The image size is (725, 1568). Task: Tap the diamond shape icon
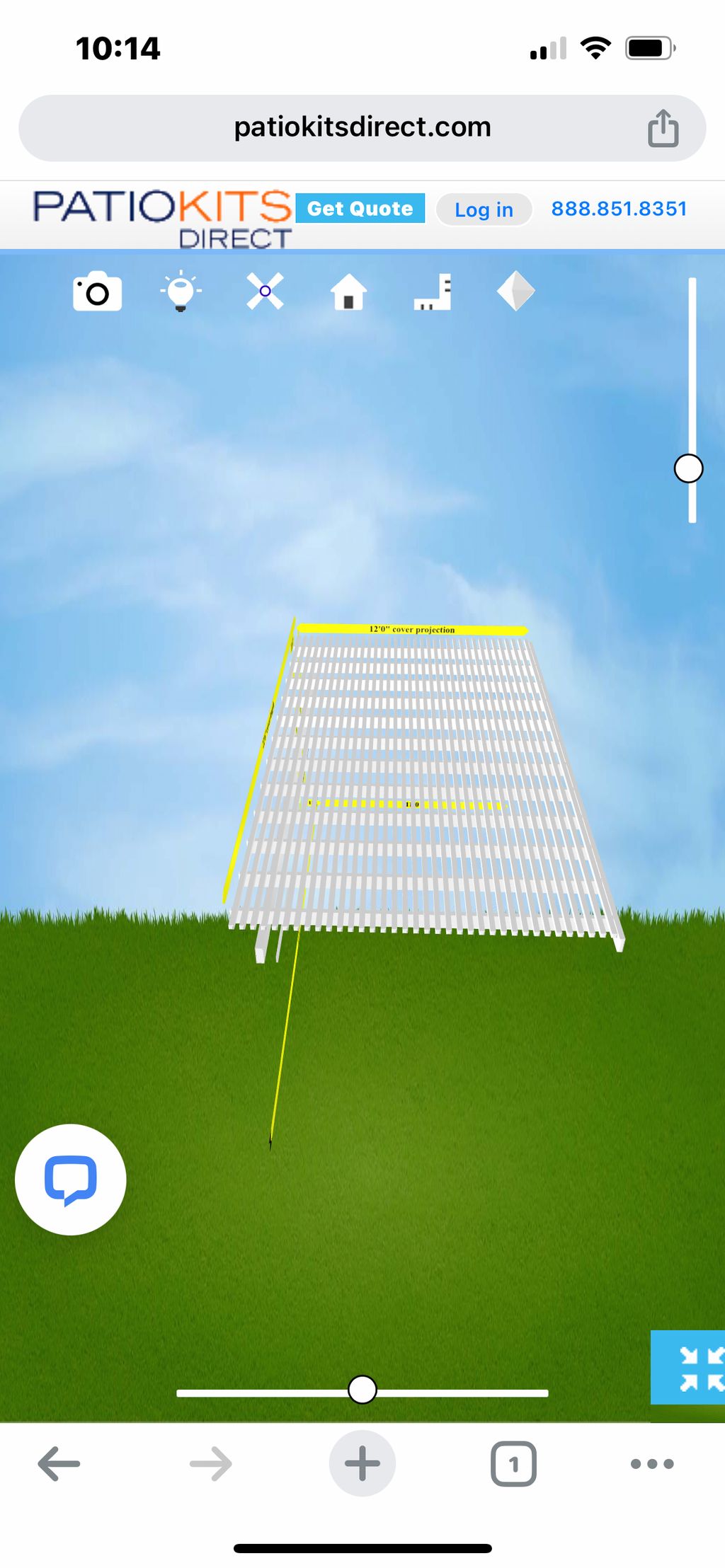click(515, 291)
